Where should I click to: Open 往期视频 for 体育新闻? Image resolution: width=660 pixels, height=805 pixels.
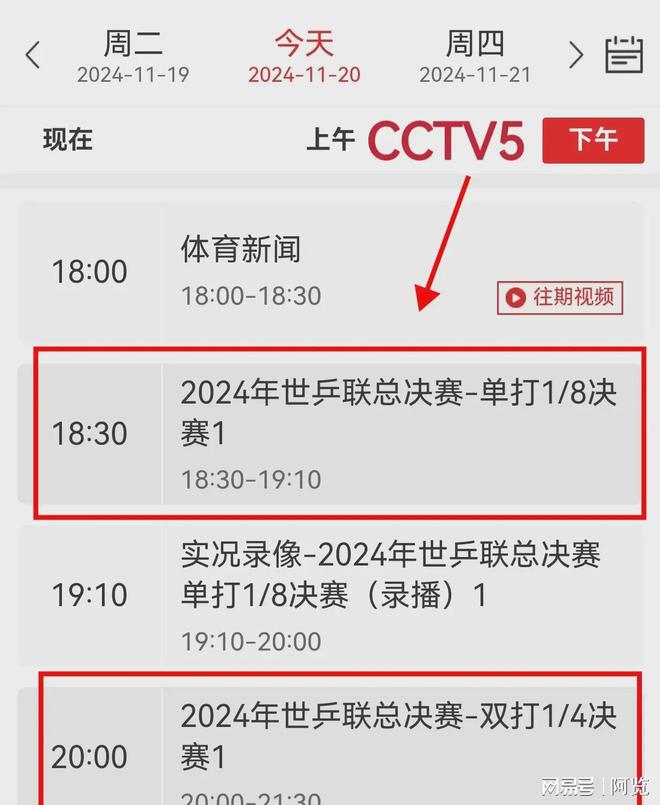(560, 297)
